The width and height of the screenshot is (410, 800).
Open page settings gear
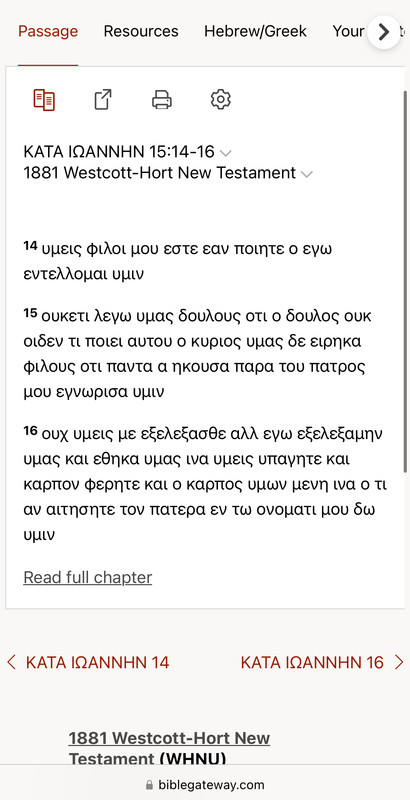pyautogui.click(x=221, y=99)
